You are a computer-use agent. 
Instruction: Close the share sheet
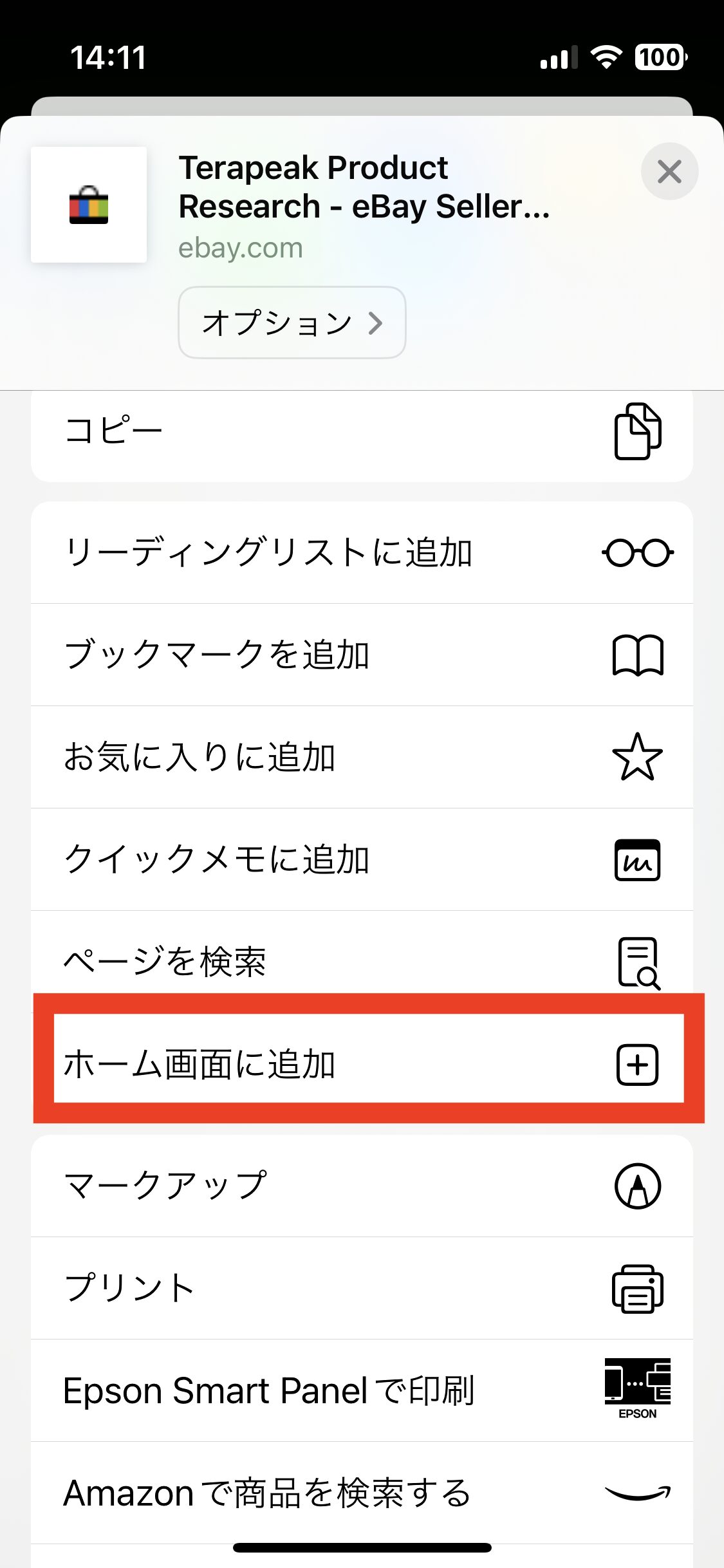pyautogui.click(x=669, y=172)
